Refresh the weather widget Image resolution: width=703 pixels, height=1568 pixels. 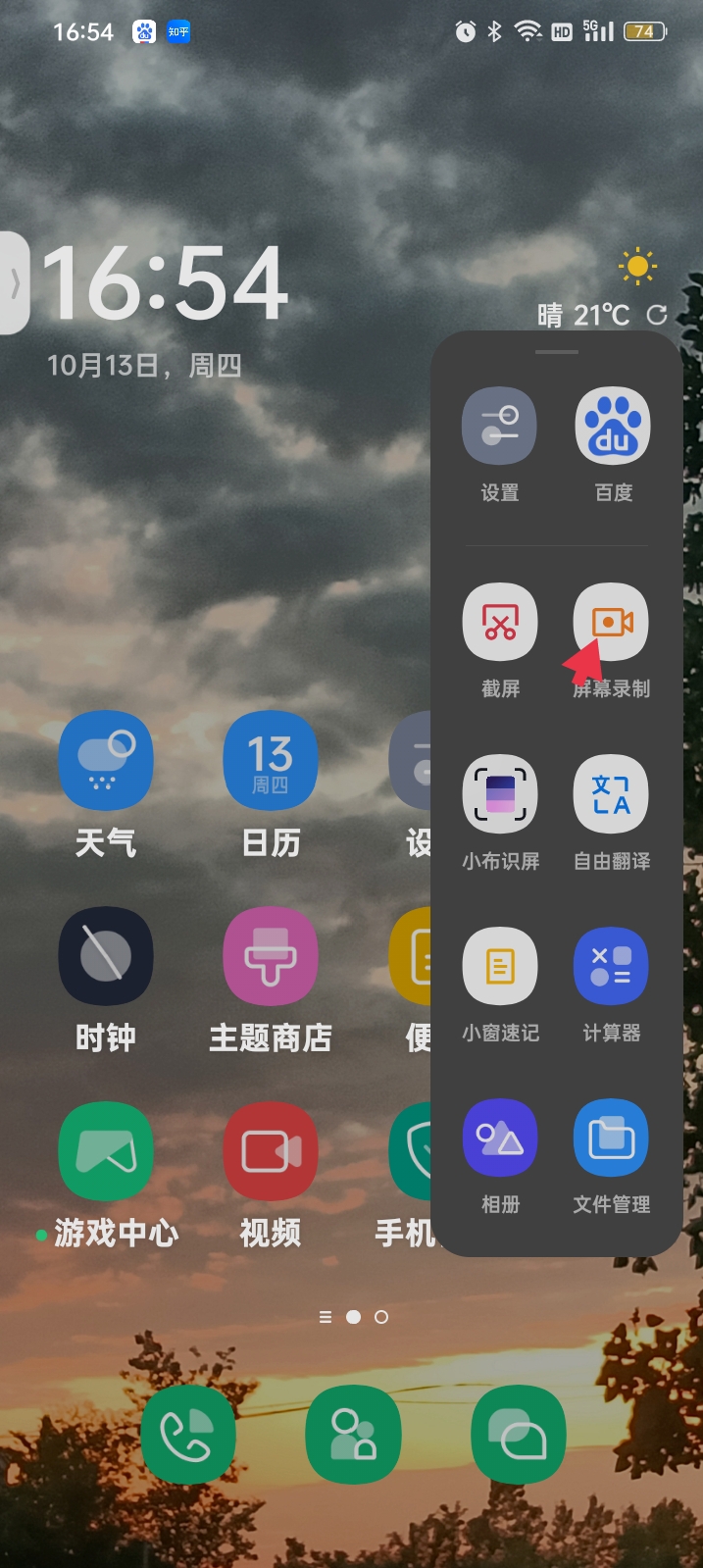pos(657,315)
